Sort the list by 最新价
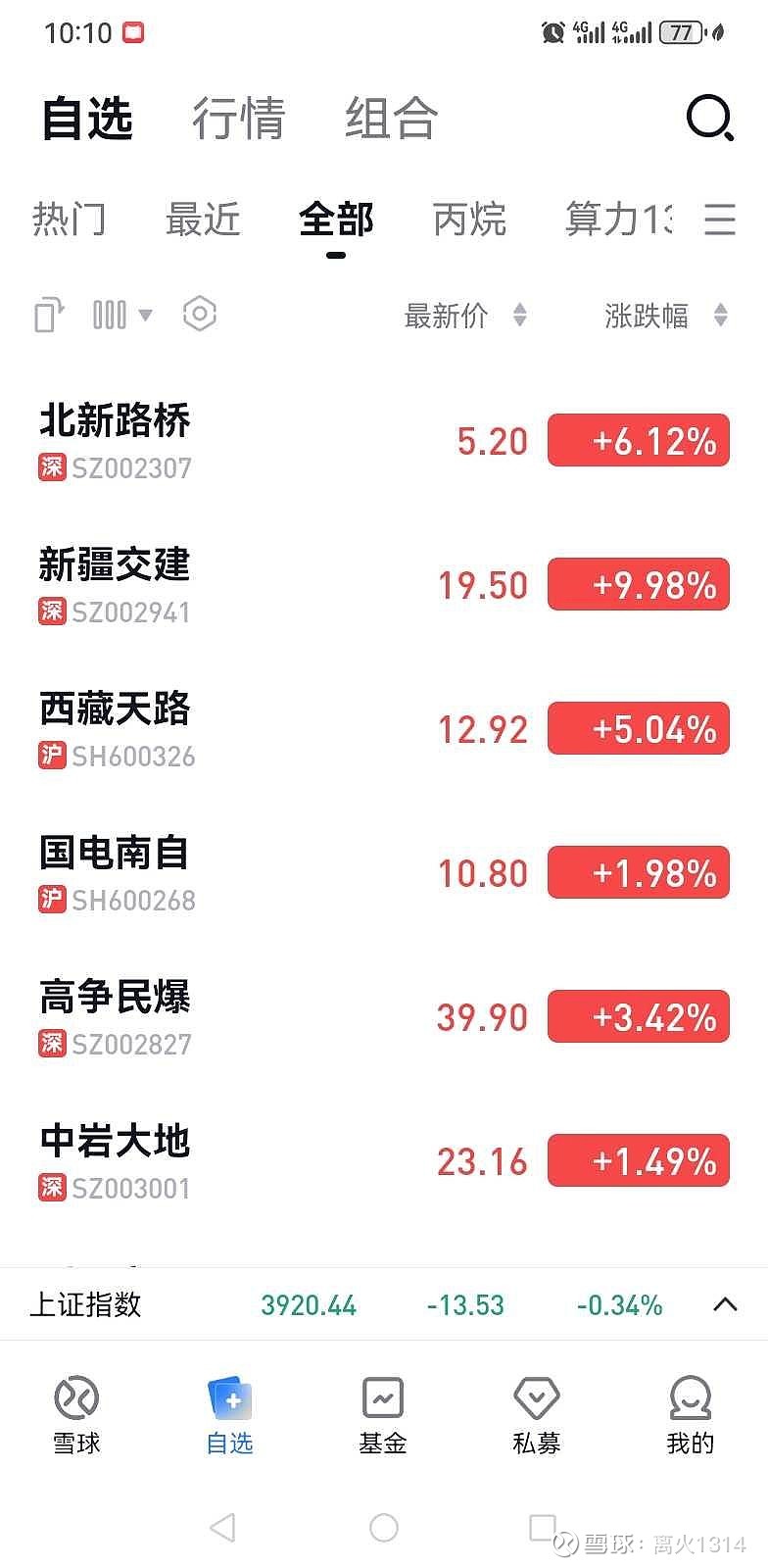 tap(465, 316)
